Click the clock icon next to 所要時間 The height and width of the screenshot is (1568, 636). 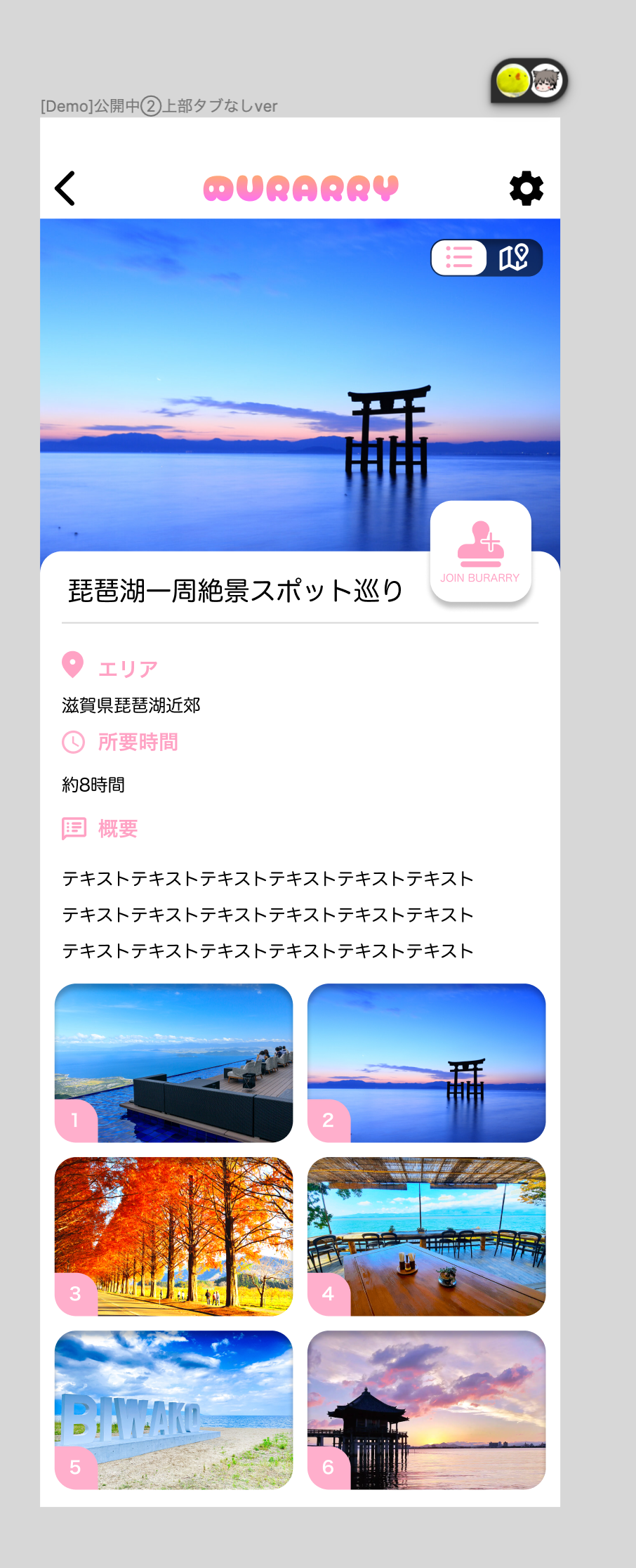pyautogui.click(x=72, y=742)
